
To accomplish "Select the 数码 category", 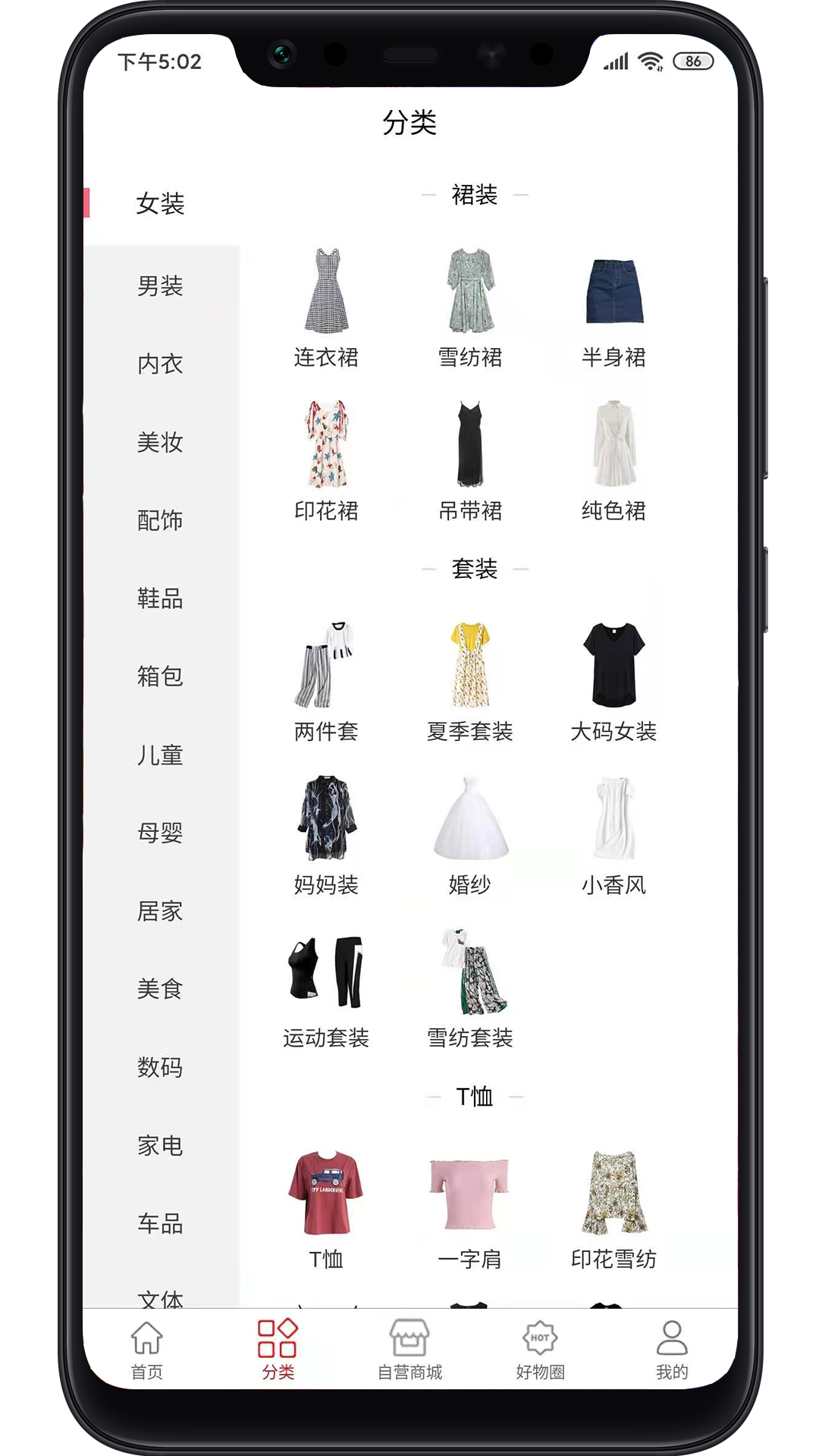I will click(x=160, y=1067).
